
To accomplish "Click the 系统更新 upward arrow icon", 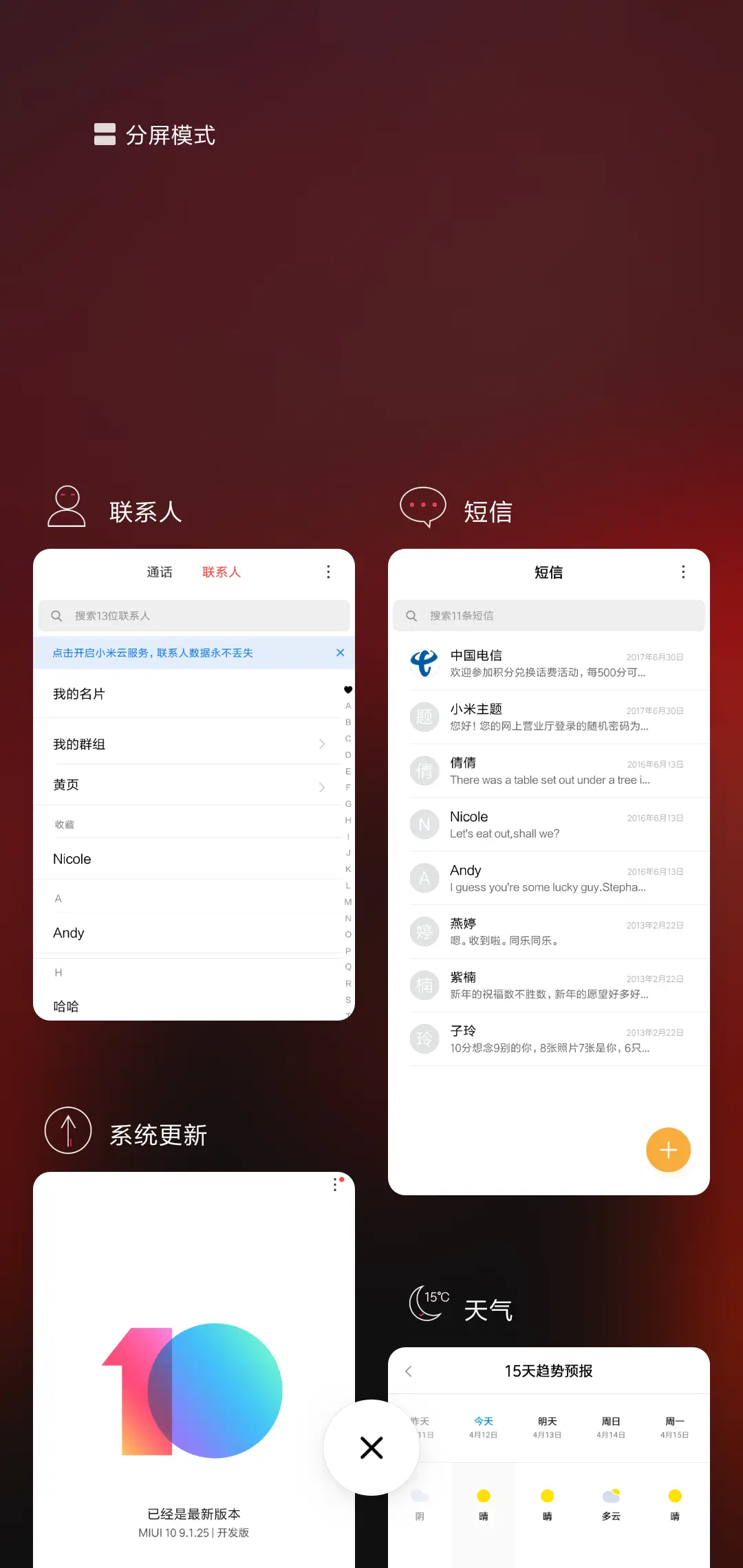I will pyautogui.click(x=67, y=1130).
